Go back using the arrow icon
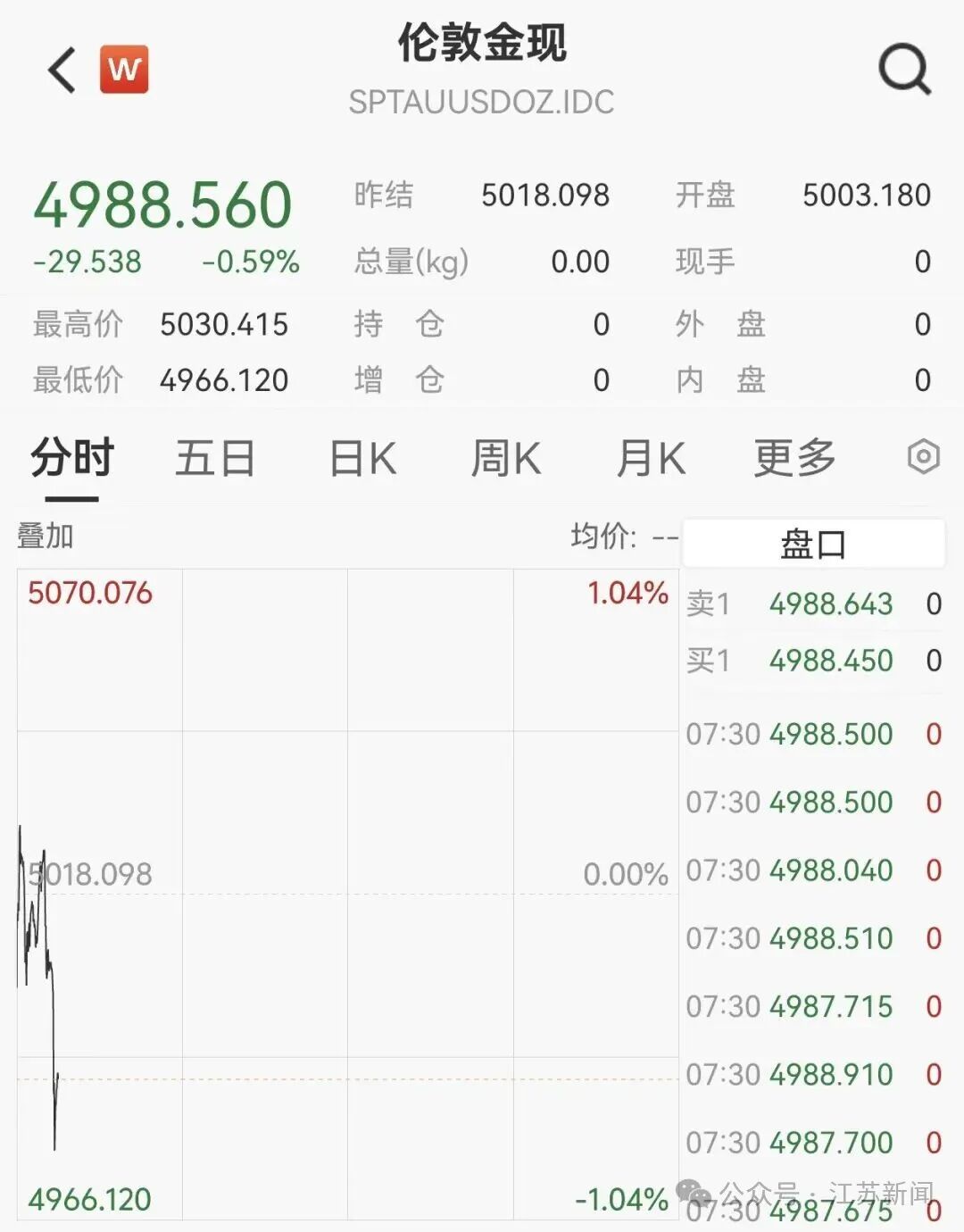 (62, 71)
